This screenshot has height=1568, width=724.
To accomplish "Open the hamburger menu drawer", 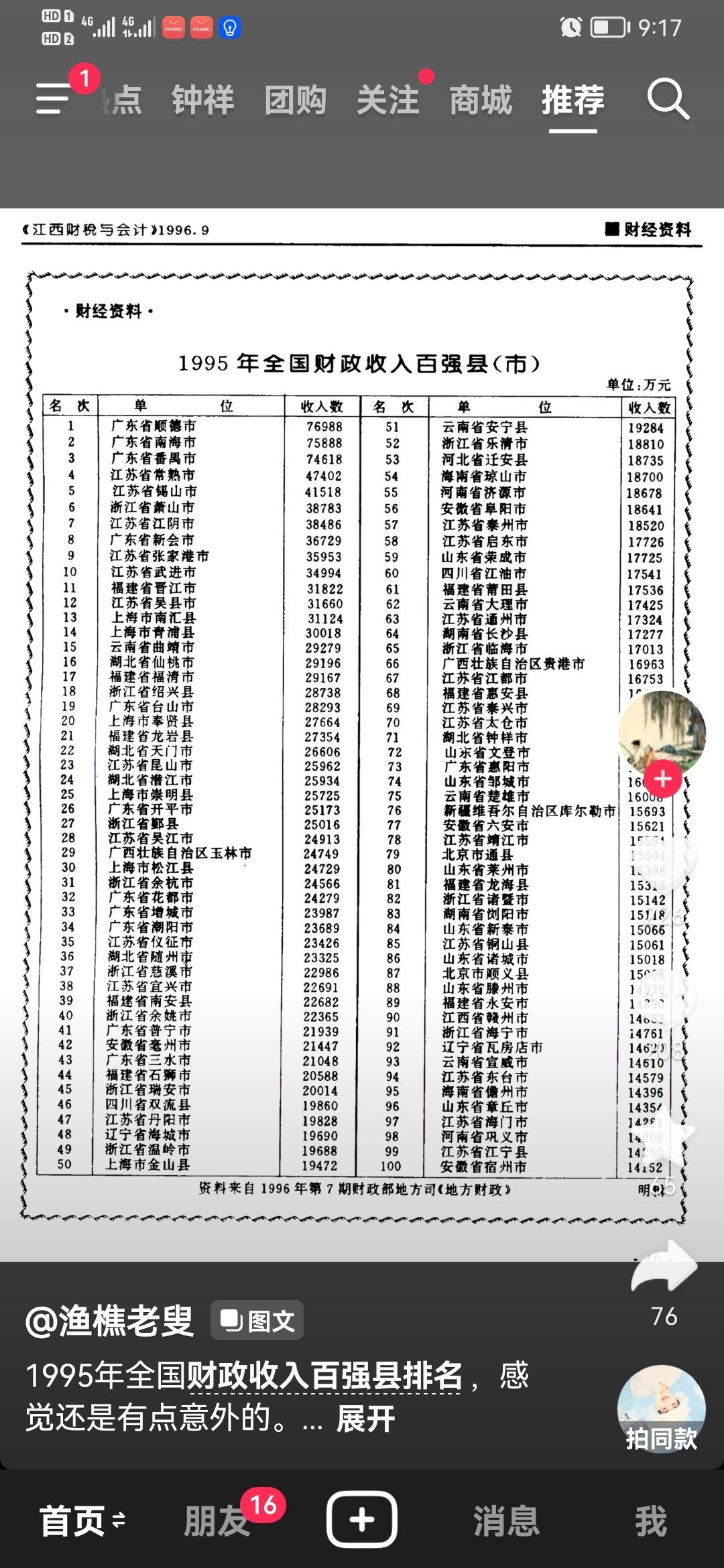I will click(54, 99).
